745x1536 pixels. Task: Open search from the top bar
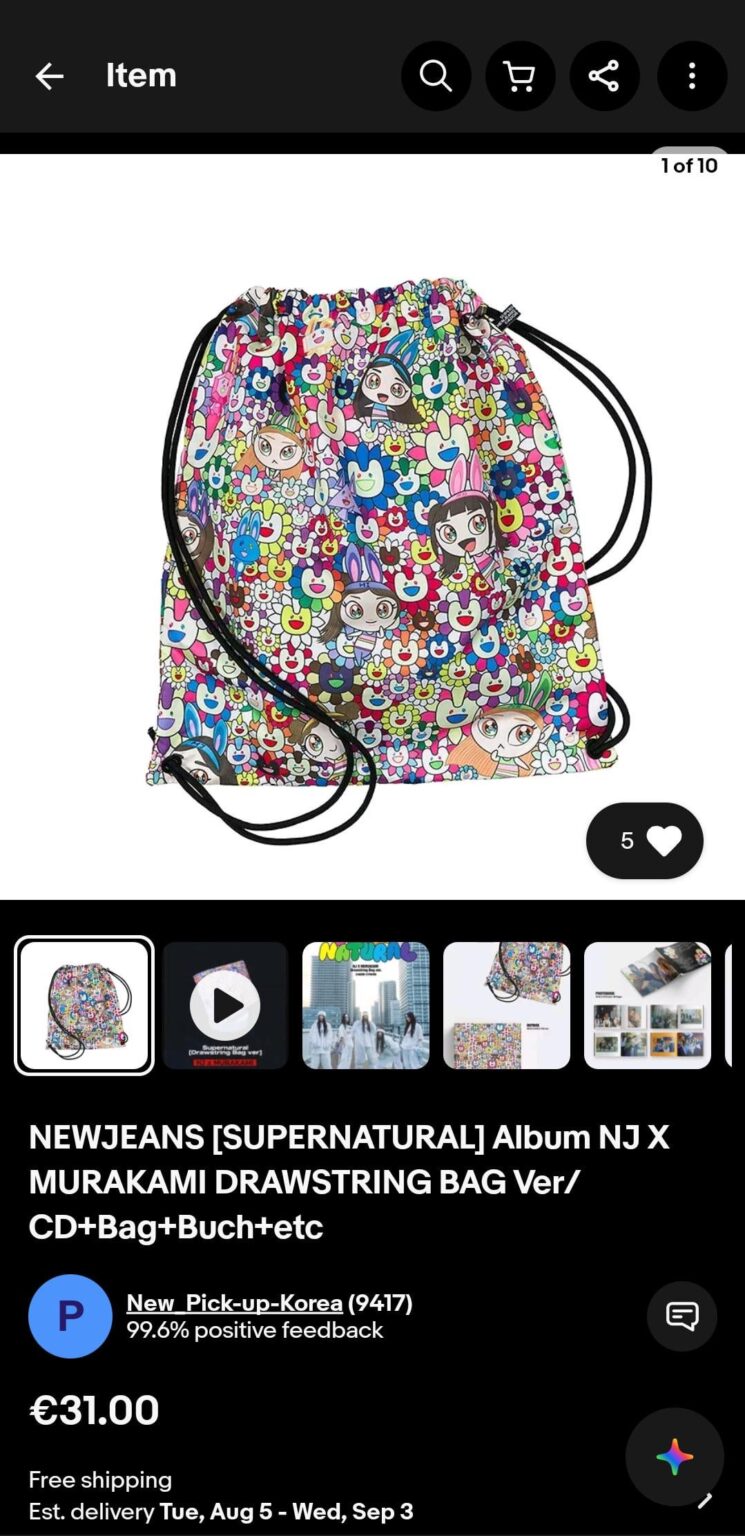435,76
